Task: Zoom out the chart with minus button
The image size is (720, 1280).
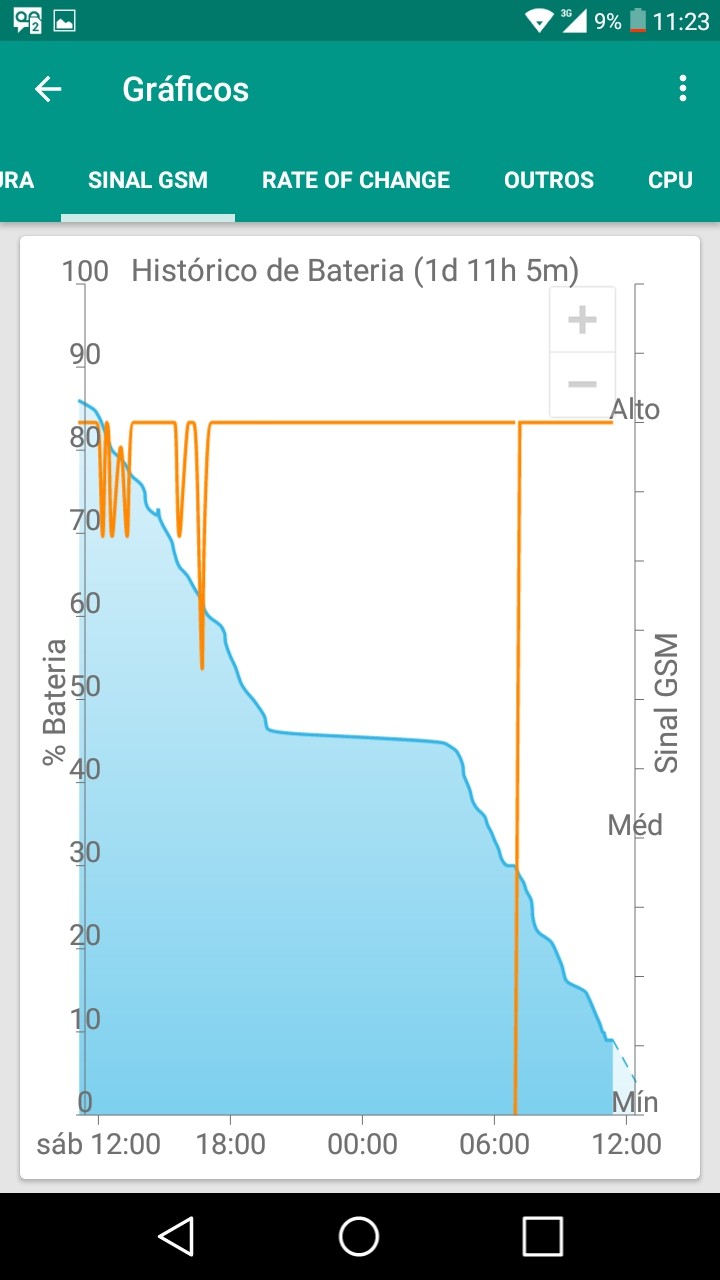Action: click(582, 385)
